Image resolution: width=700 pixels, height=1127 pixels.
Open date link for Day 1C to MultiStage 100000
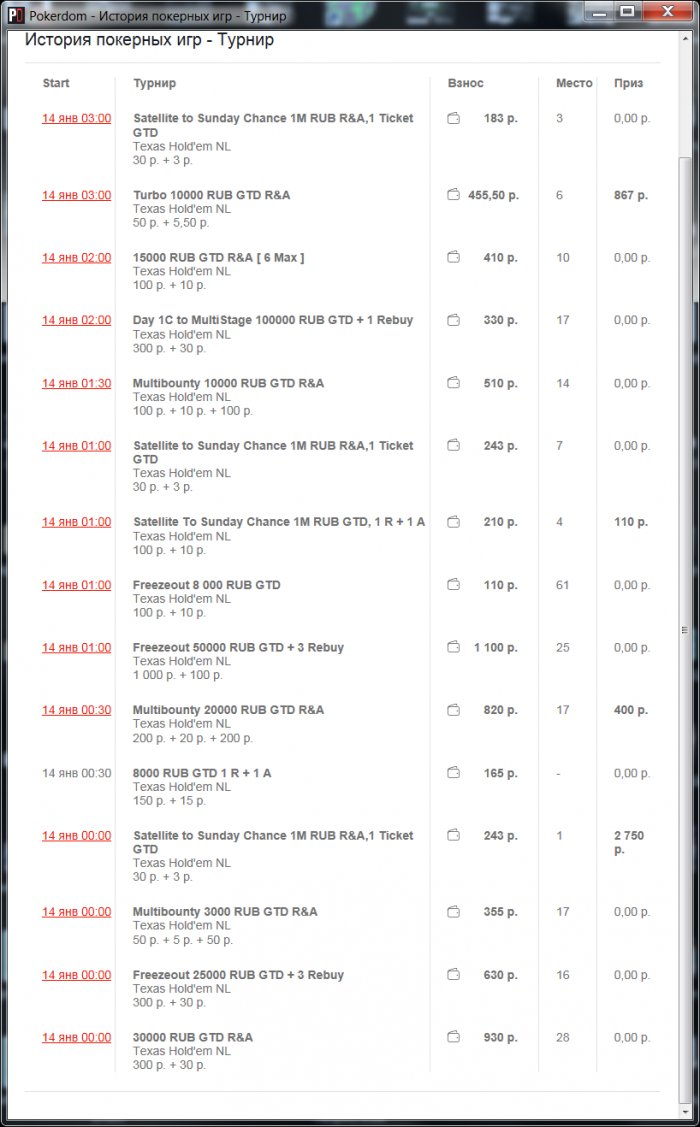point(76,321)
